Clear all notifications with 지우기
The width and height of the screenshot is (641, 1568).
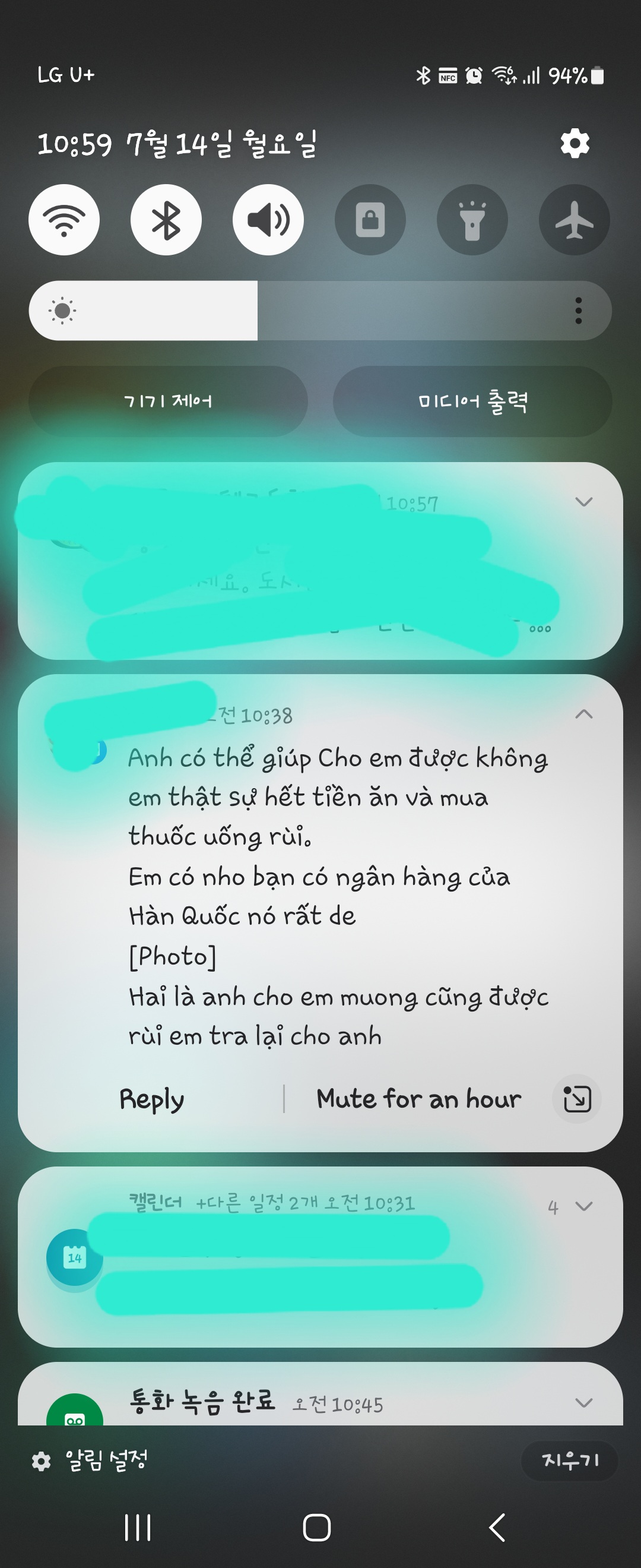click(569, 1460)
